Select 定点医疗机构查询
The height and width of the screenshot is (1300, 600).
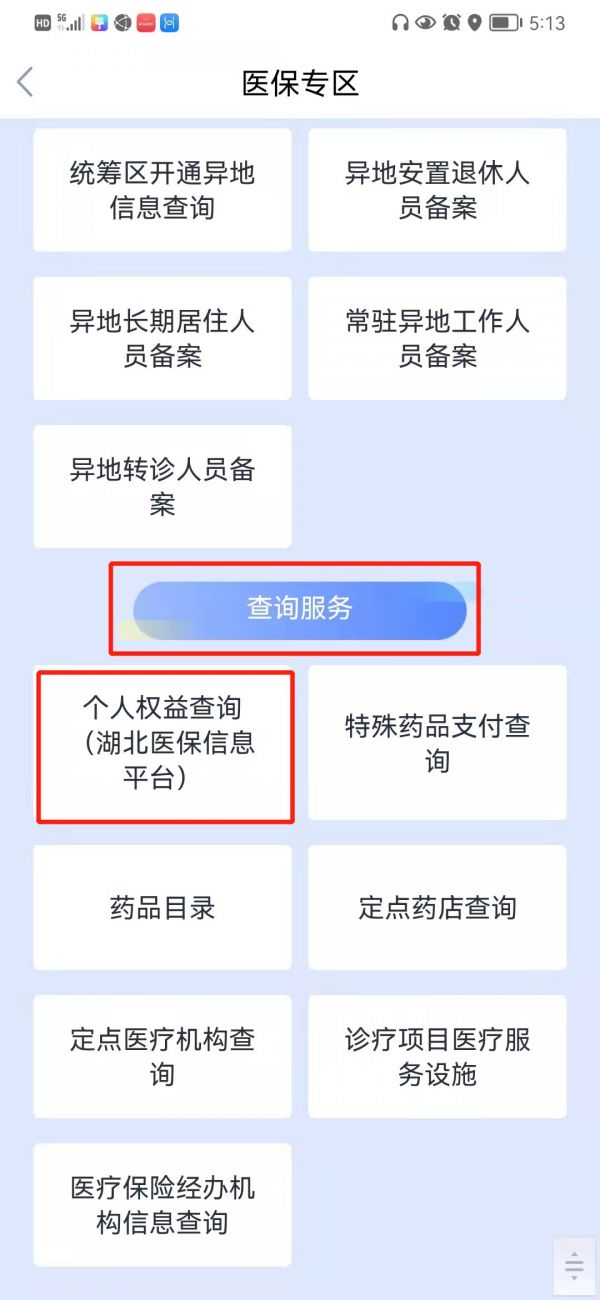[162, 1056]
